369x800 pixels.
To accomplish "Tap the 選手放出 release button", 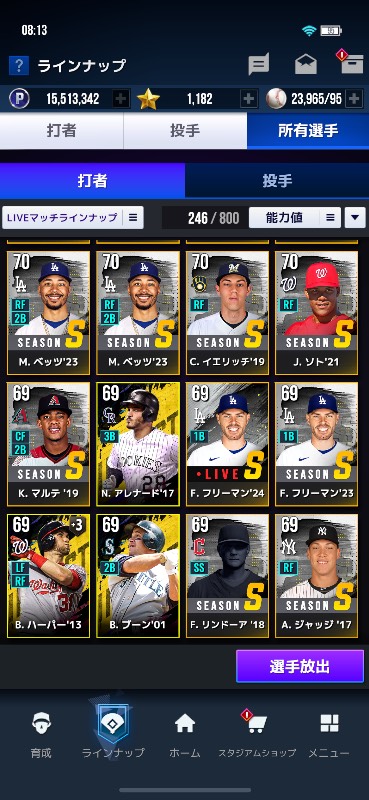I will pyautogui.click(x=300, y=666).
